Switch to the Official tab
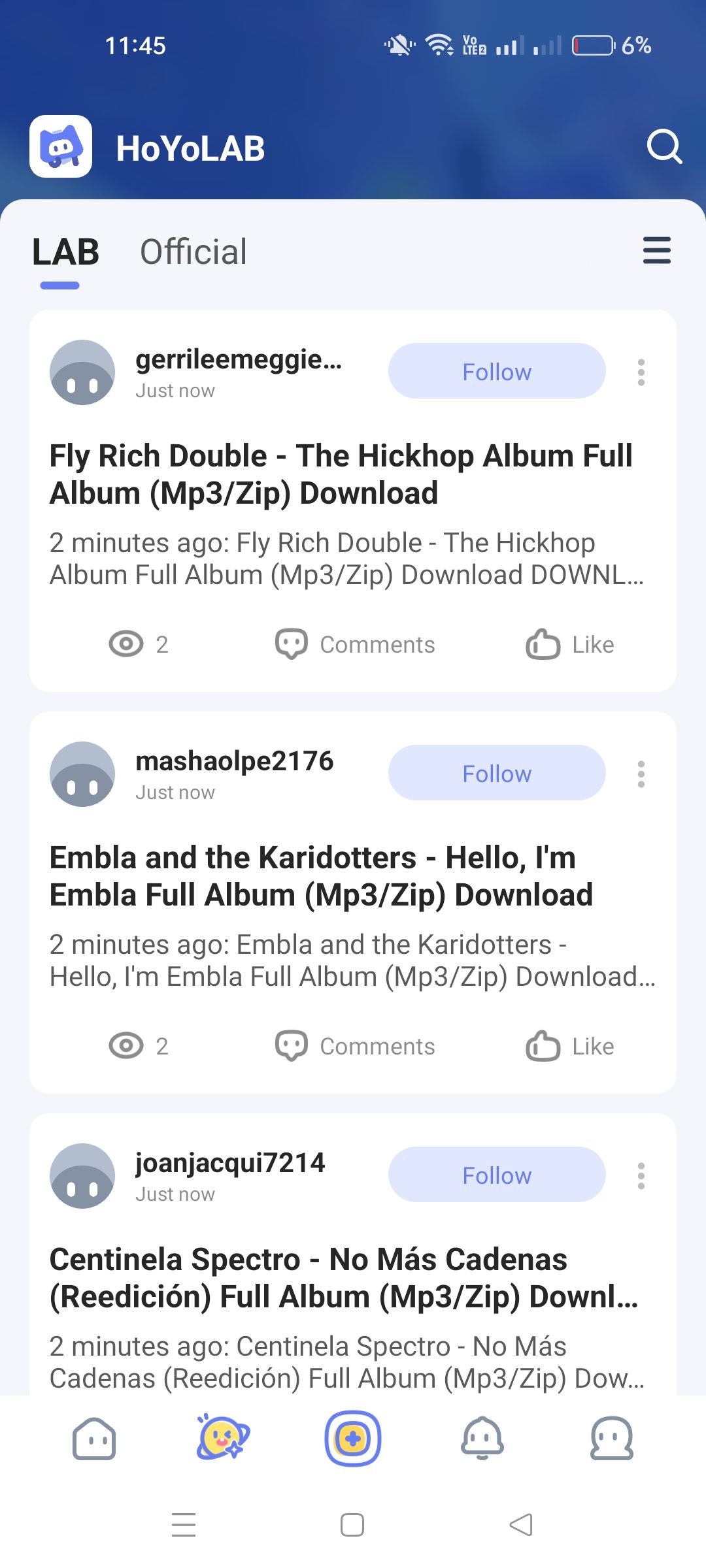706x1568 pixels. pyautogui.click(x=193, y=252)
